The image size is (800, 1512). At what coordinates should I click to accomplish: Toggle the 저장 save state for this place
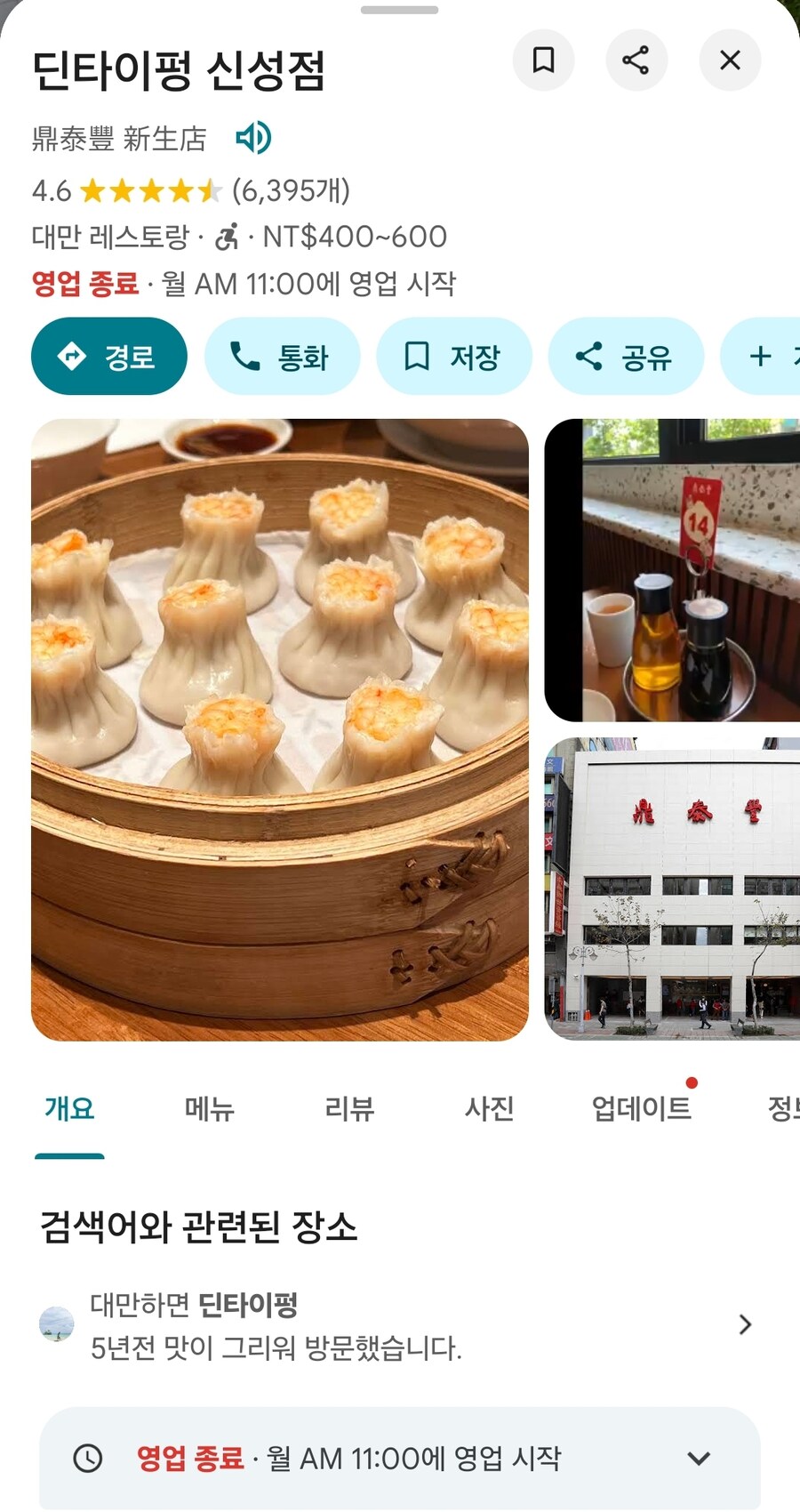[454, 356]
